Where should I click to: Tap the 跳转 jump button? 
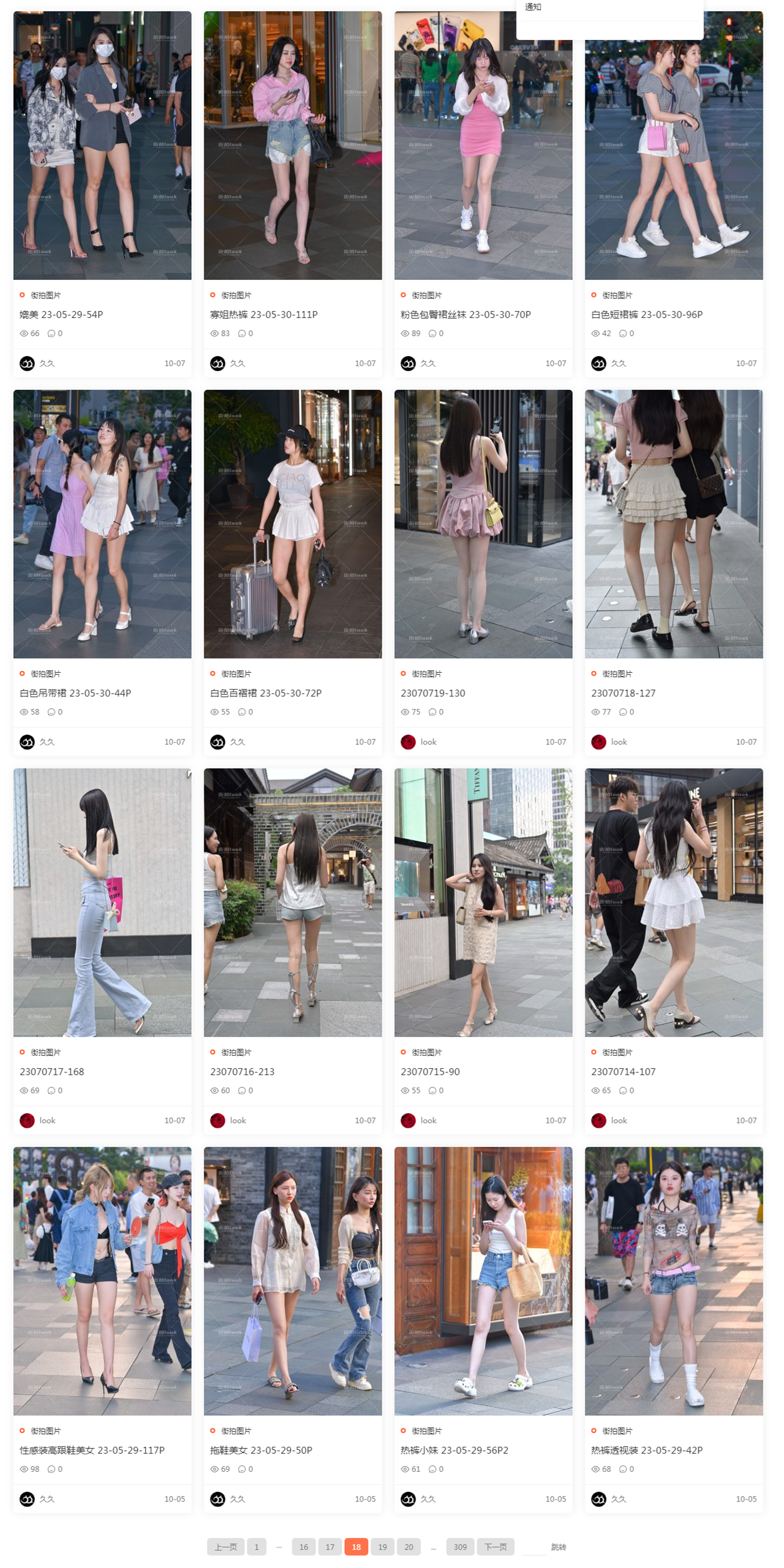[558, 1547]
